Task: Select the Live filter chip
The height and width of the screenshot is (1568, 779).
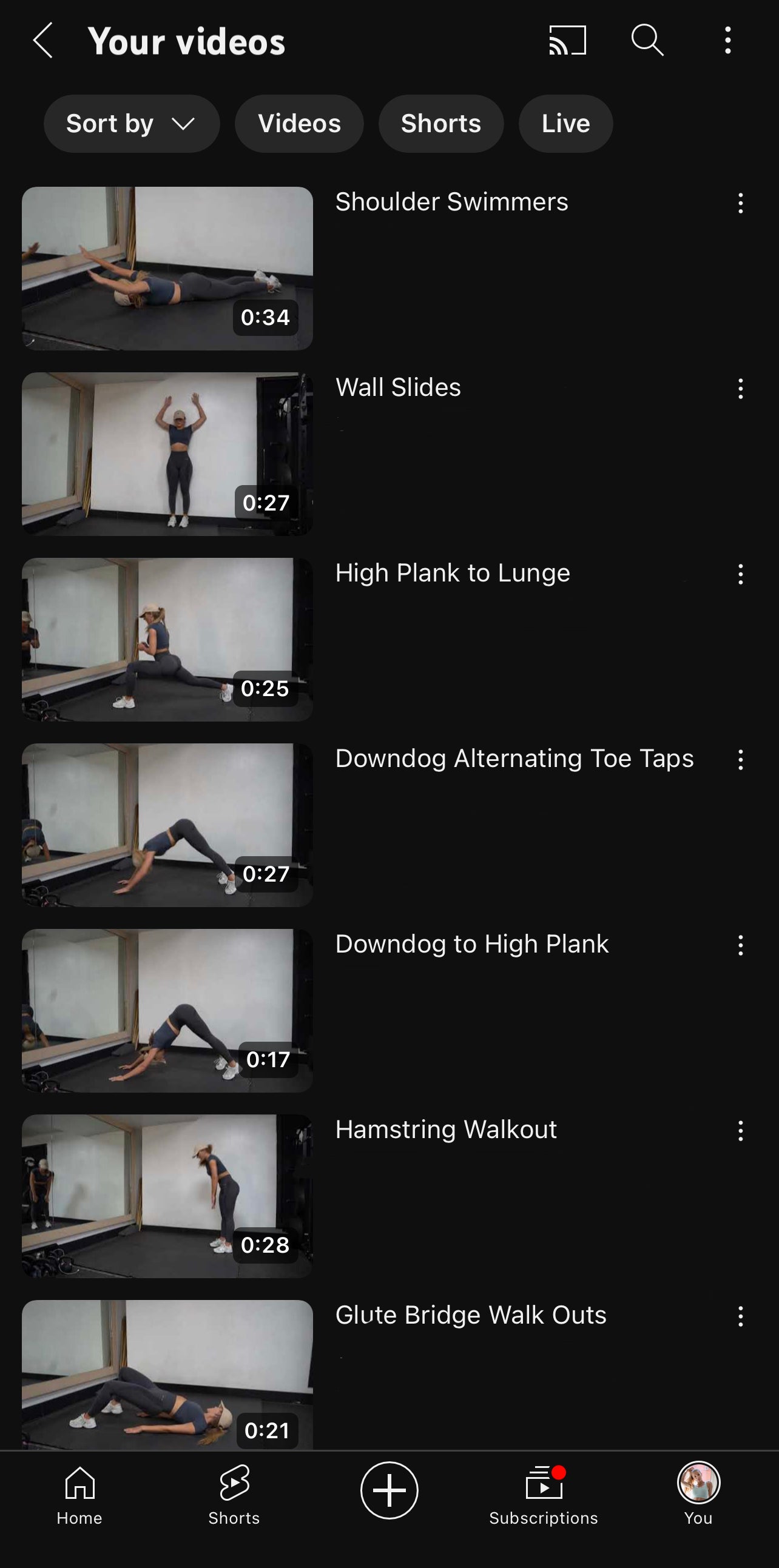Action: pos(565,124)
